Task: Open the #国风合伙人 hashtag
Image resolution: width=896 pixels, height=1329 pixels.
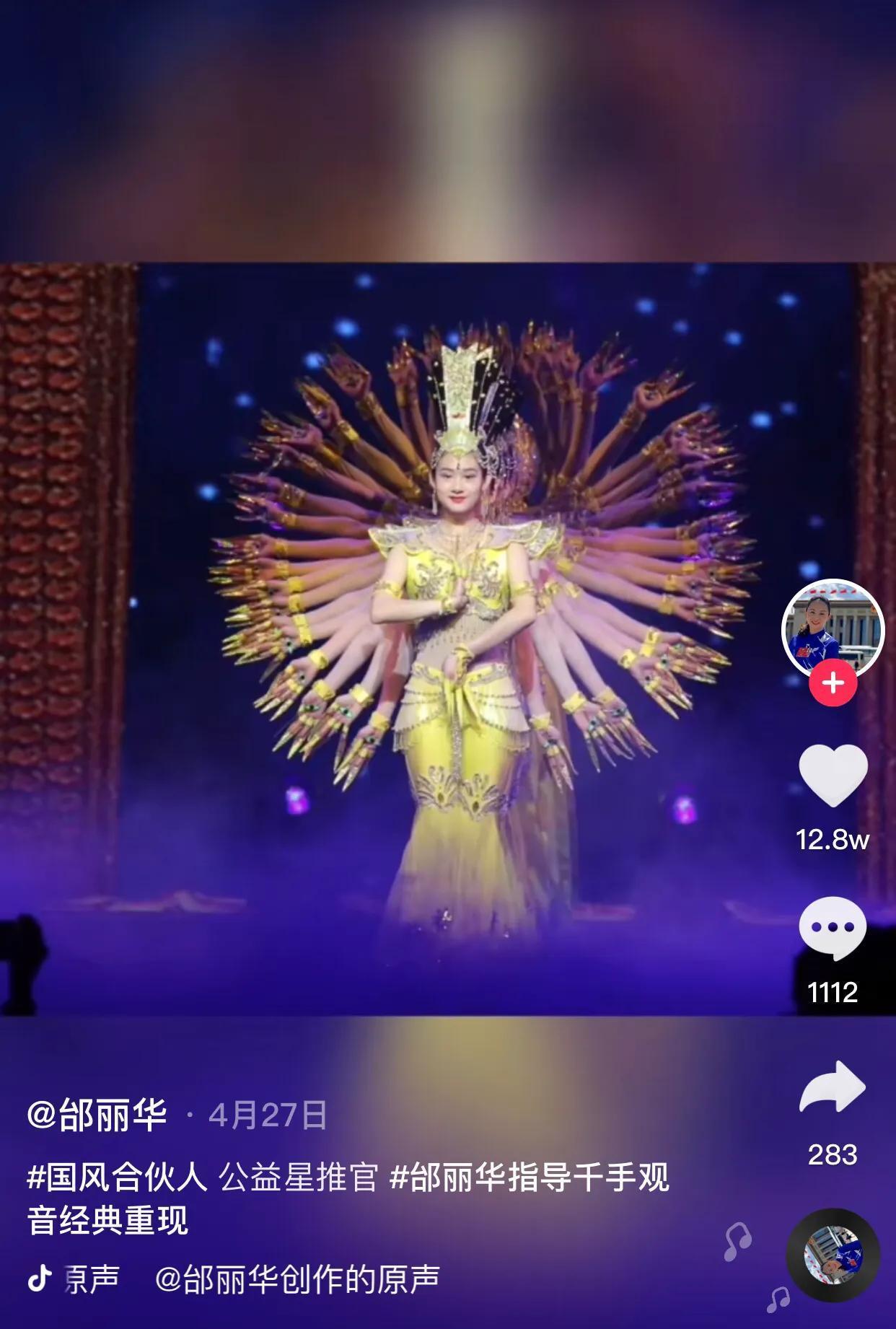Action: (117, 1178)
